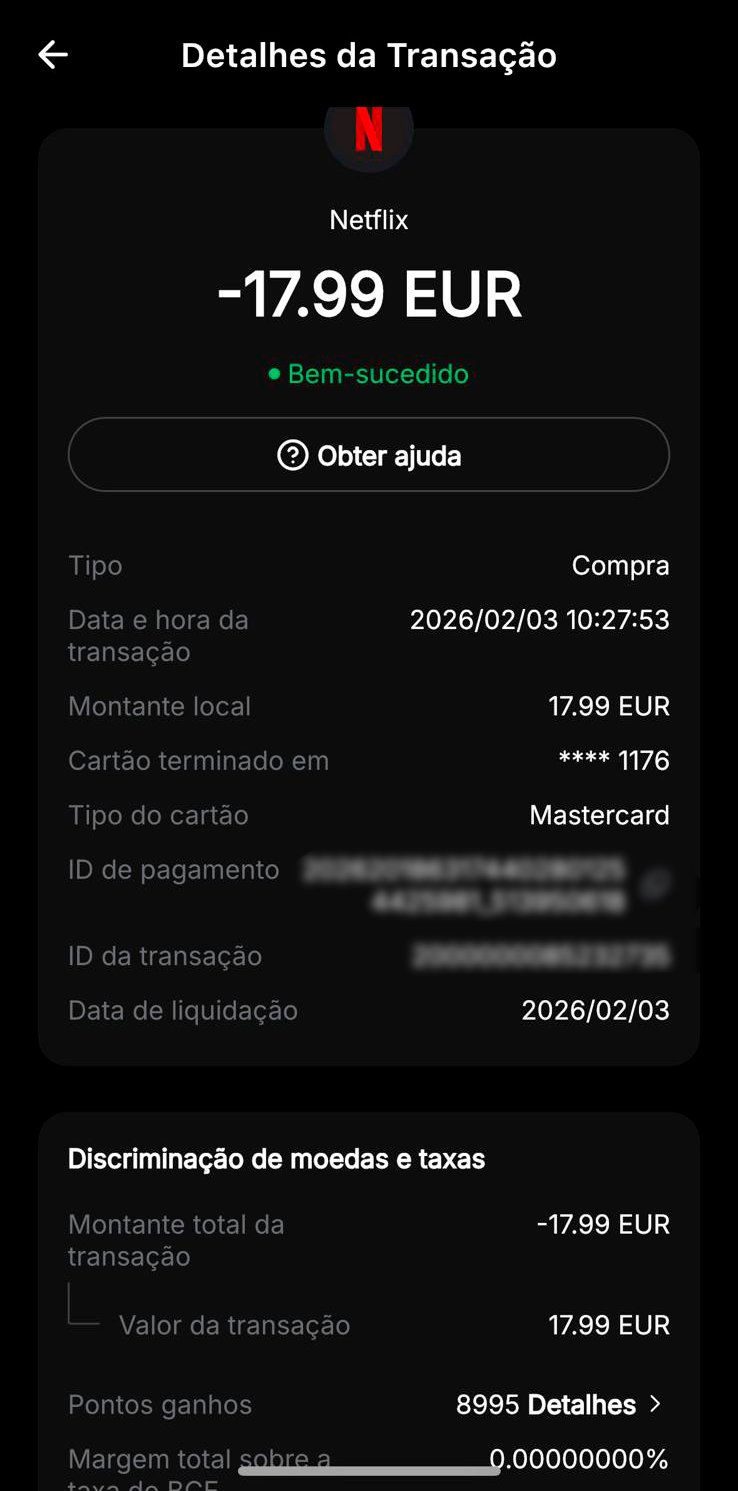Tap the Obter ajuda button
This screenshot has width=738, height=1491.
click(368, 455)
